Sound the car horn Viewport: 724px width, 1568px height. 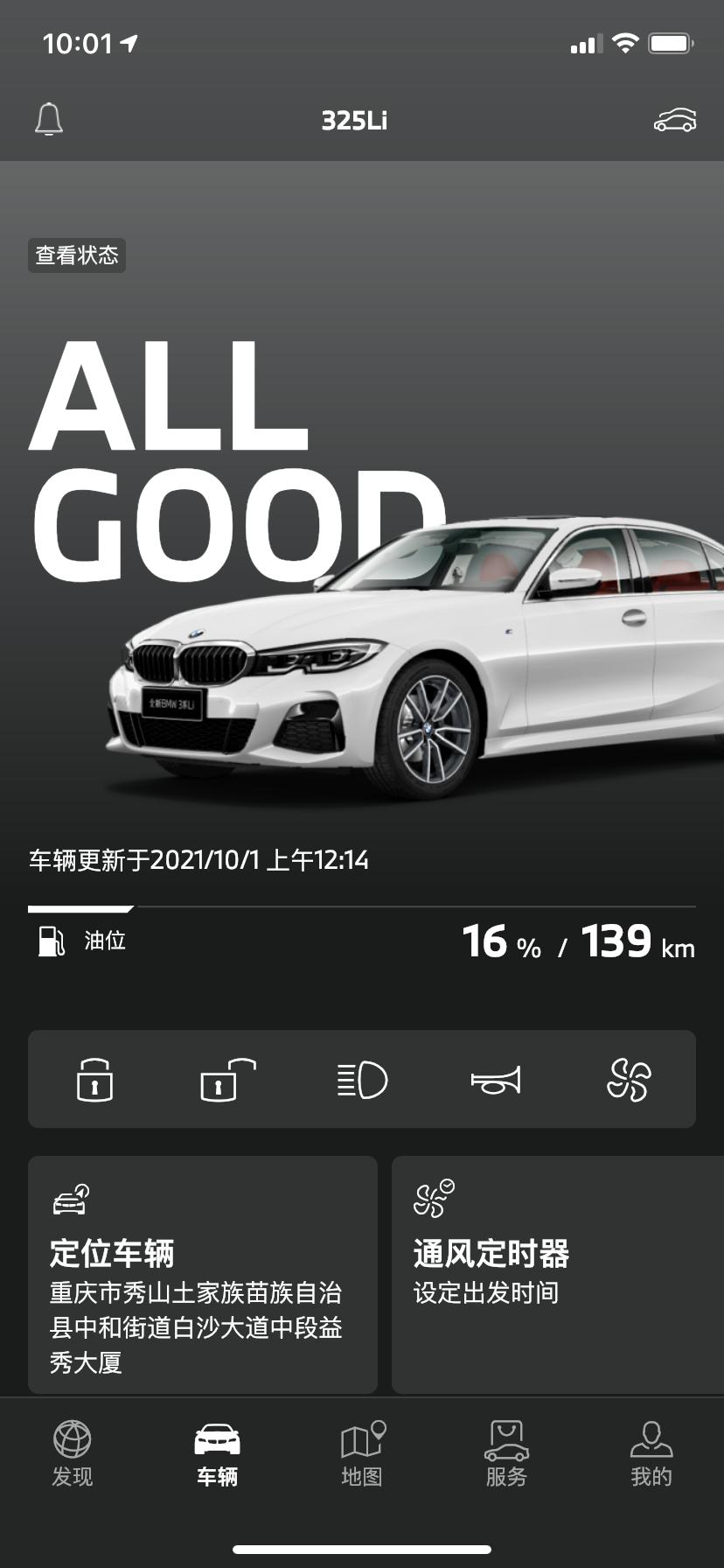point(495,1079)
